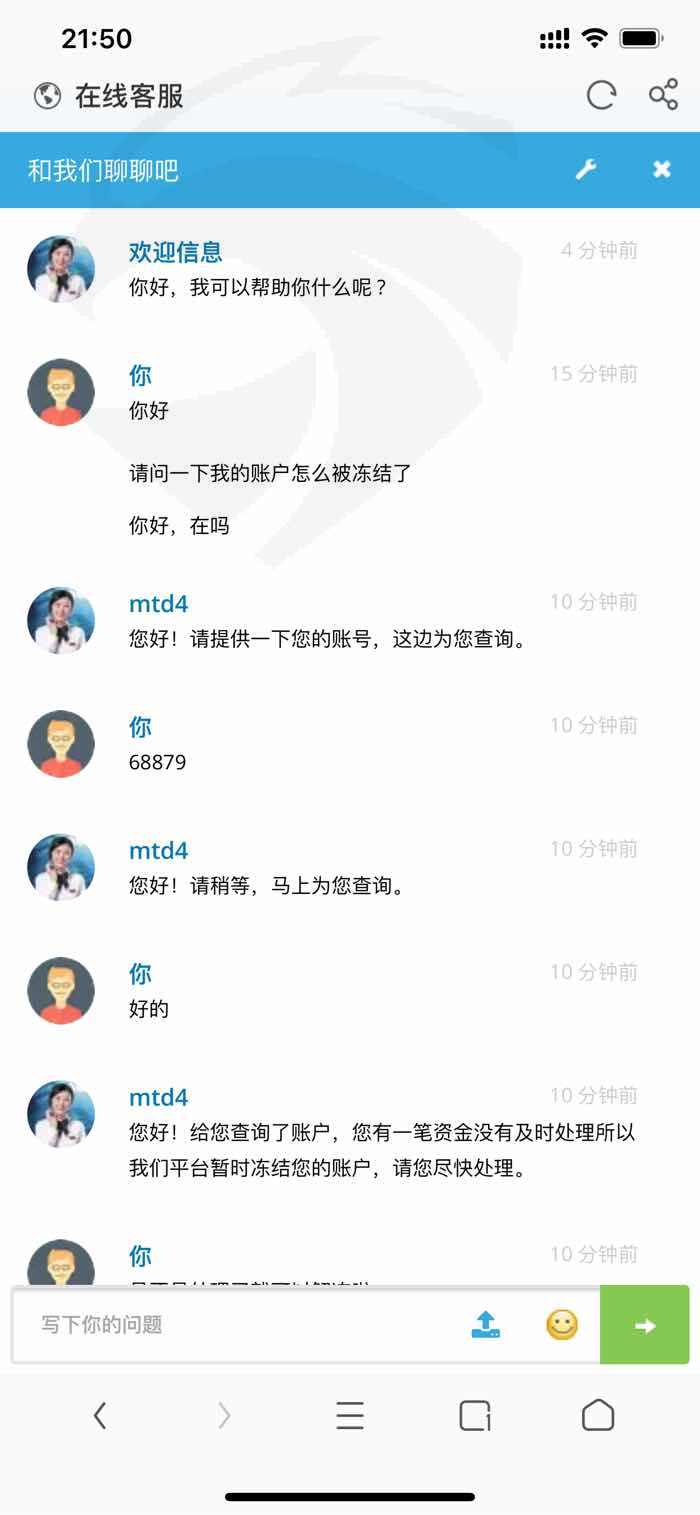Share this customer service page
This screenshot has height=1515, width=700.
(663, 96)
